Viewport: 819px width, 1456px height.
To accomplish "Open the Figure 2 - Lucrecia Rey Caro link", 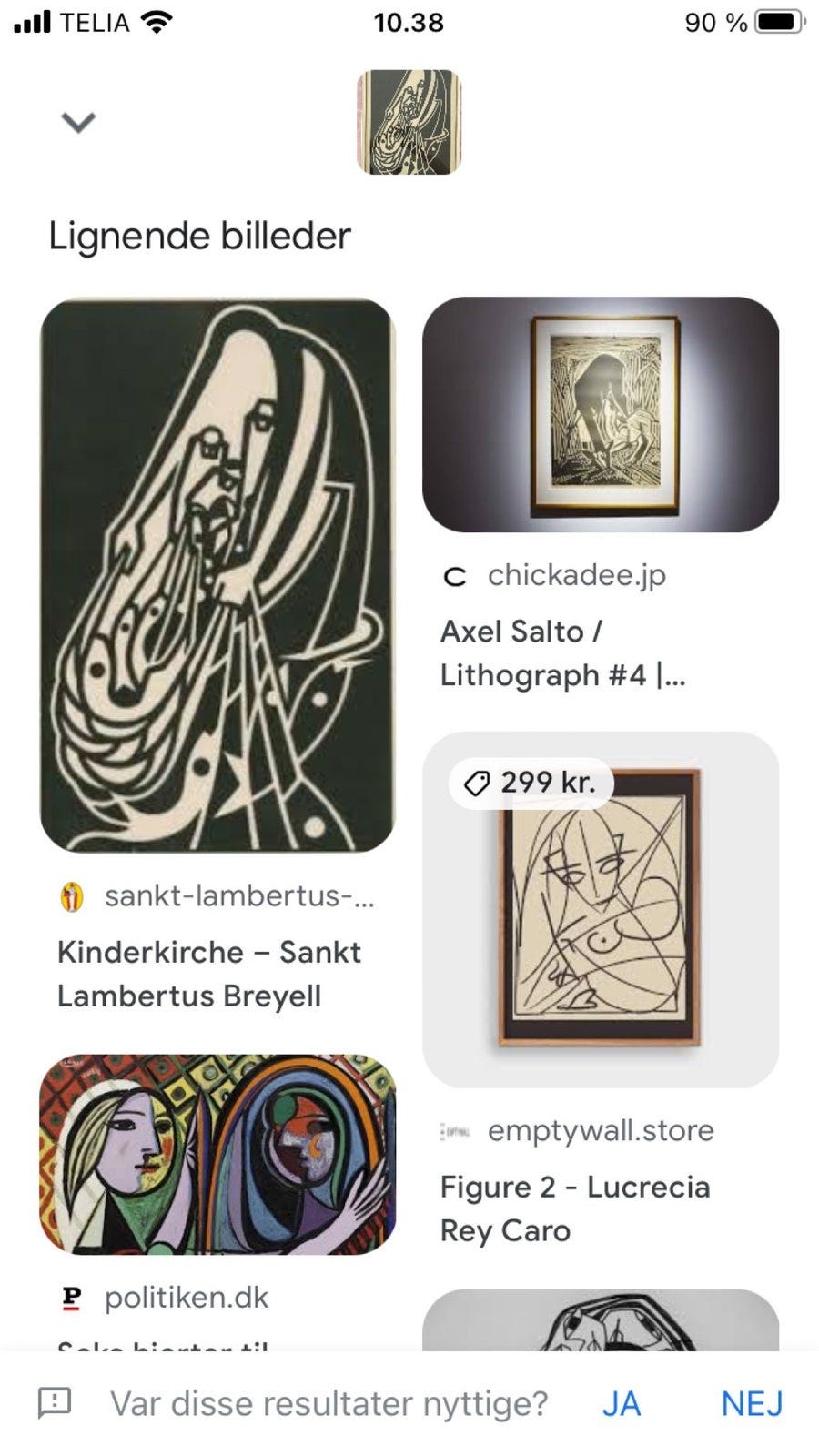I will [575, 1208].
